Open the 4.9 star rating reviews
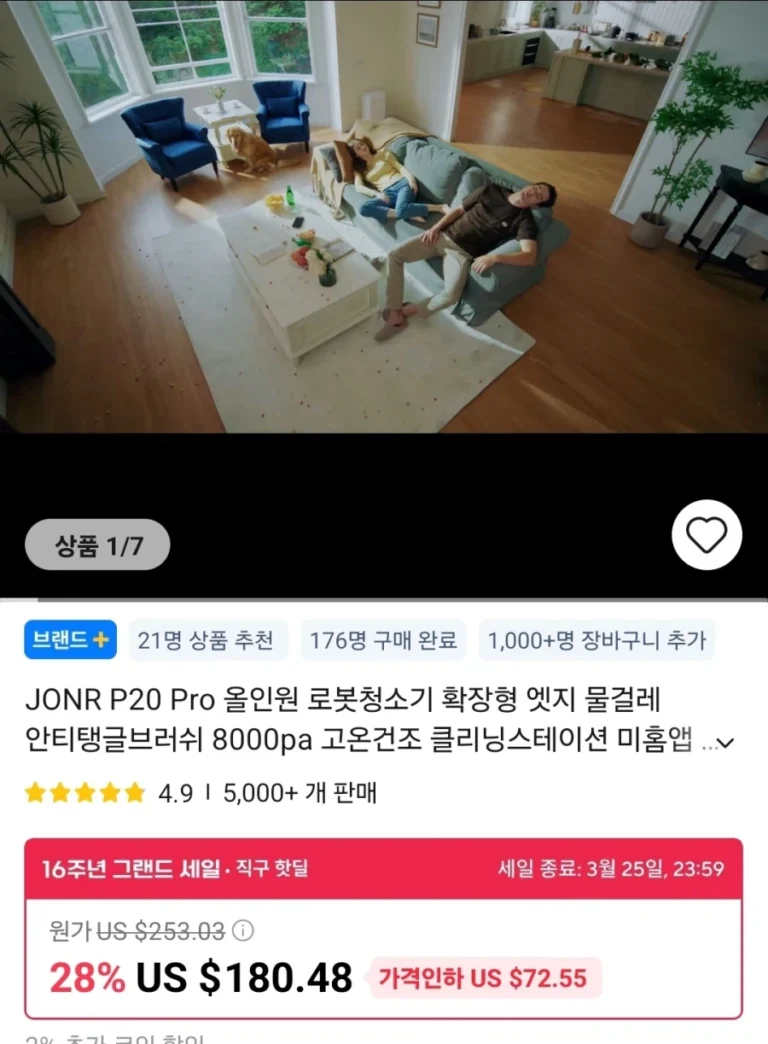The image size is (768, 1044). coord(108,793)
